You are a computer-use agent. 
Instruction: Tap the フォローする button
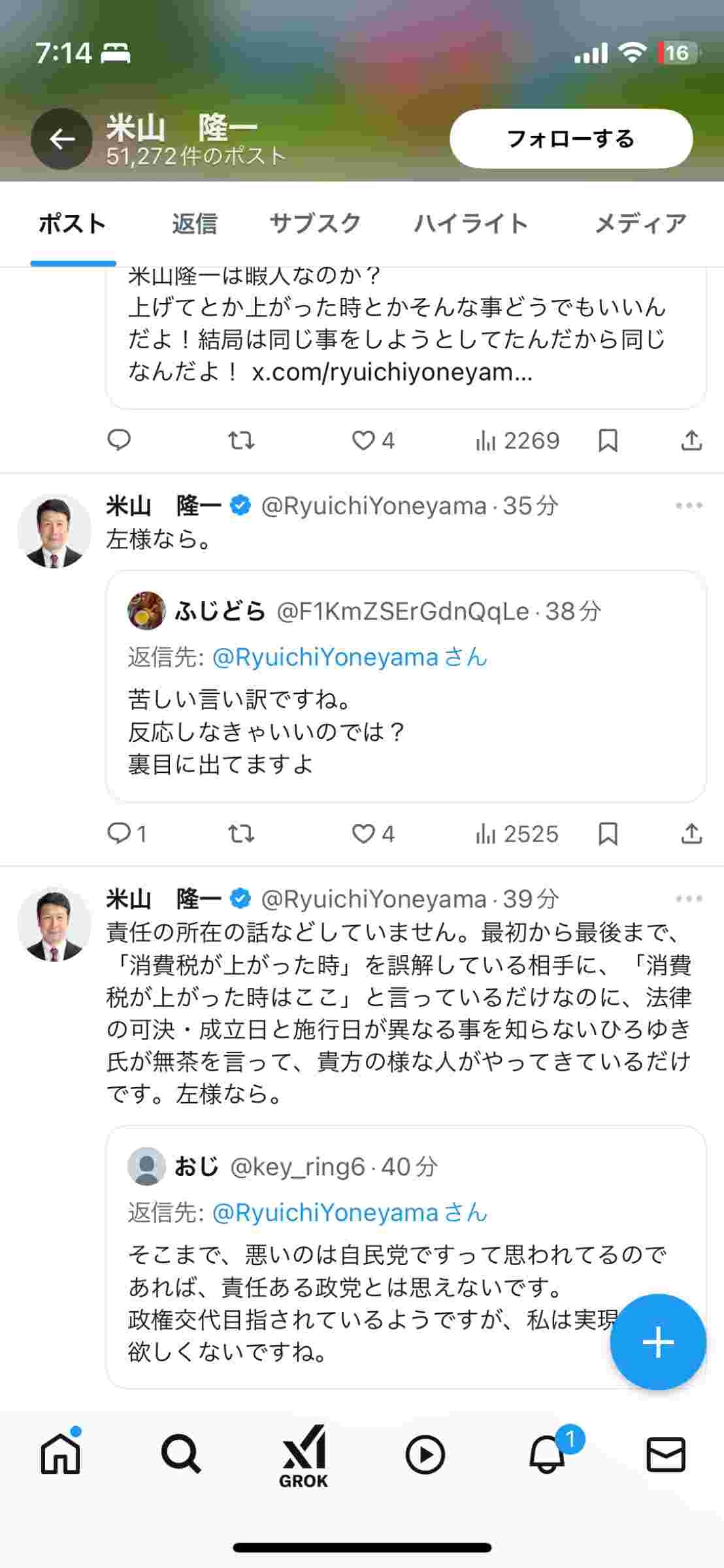coord(570,139)
